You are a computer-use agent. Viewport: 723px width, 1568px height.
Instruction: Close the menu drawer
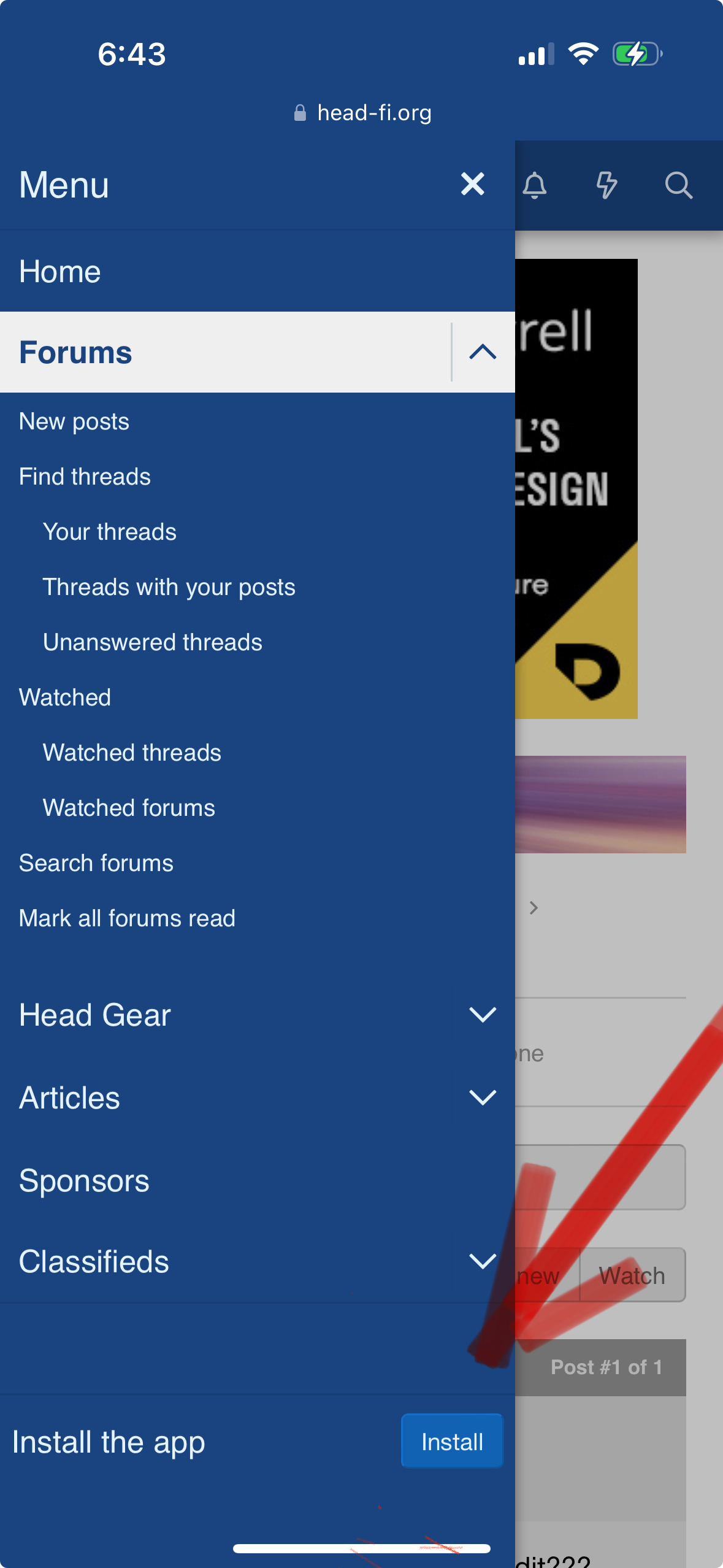click(473, 184)
